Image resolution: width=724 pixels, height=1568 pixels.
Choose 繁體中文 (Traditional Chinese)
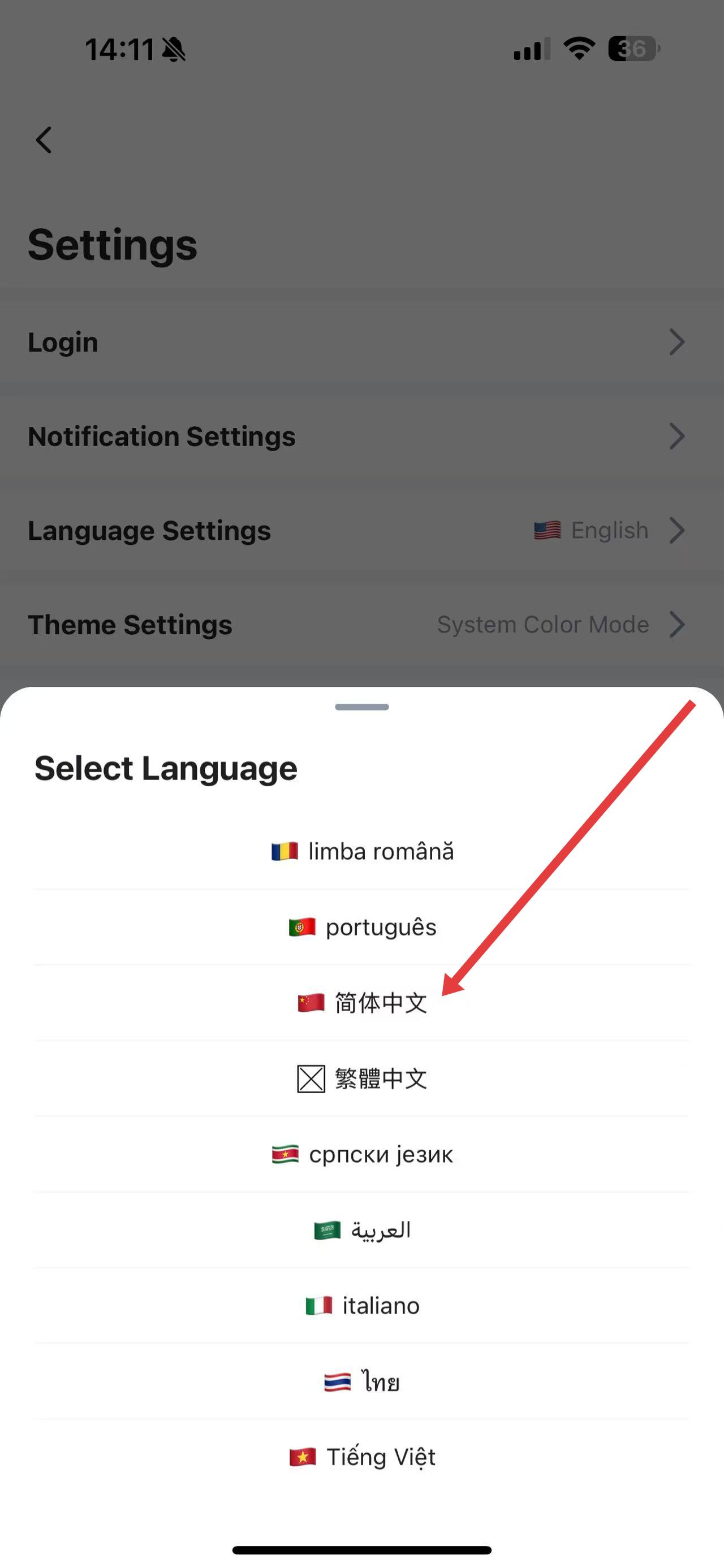(363, 1078)
